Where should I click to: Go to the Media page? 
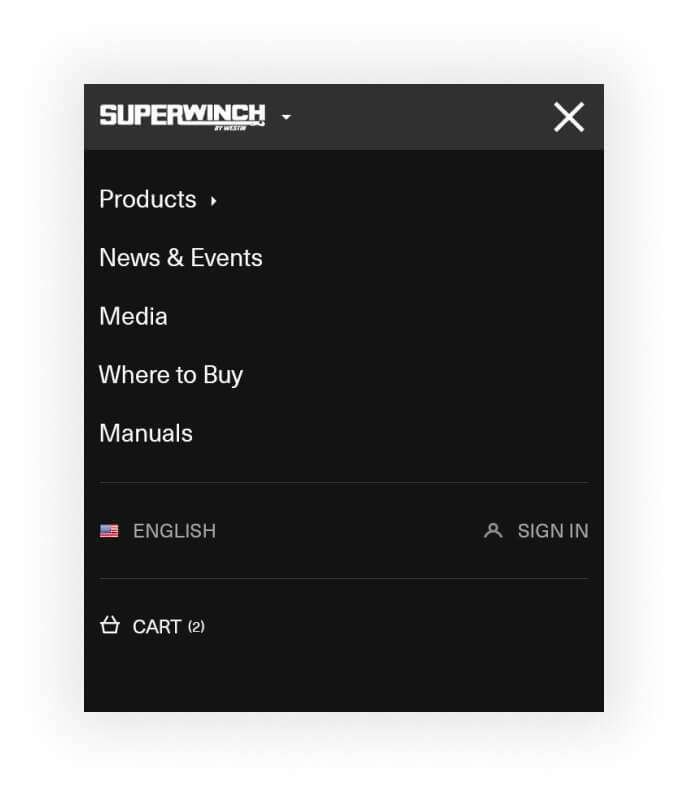click(x=133, y=317)
